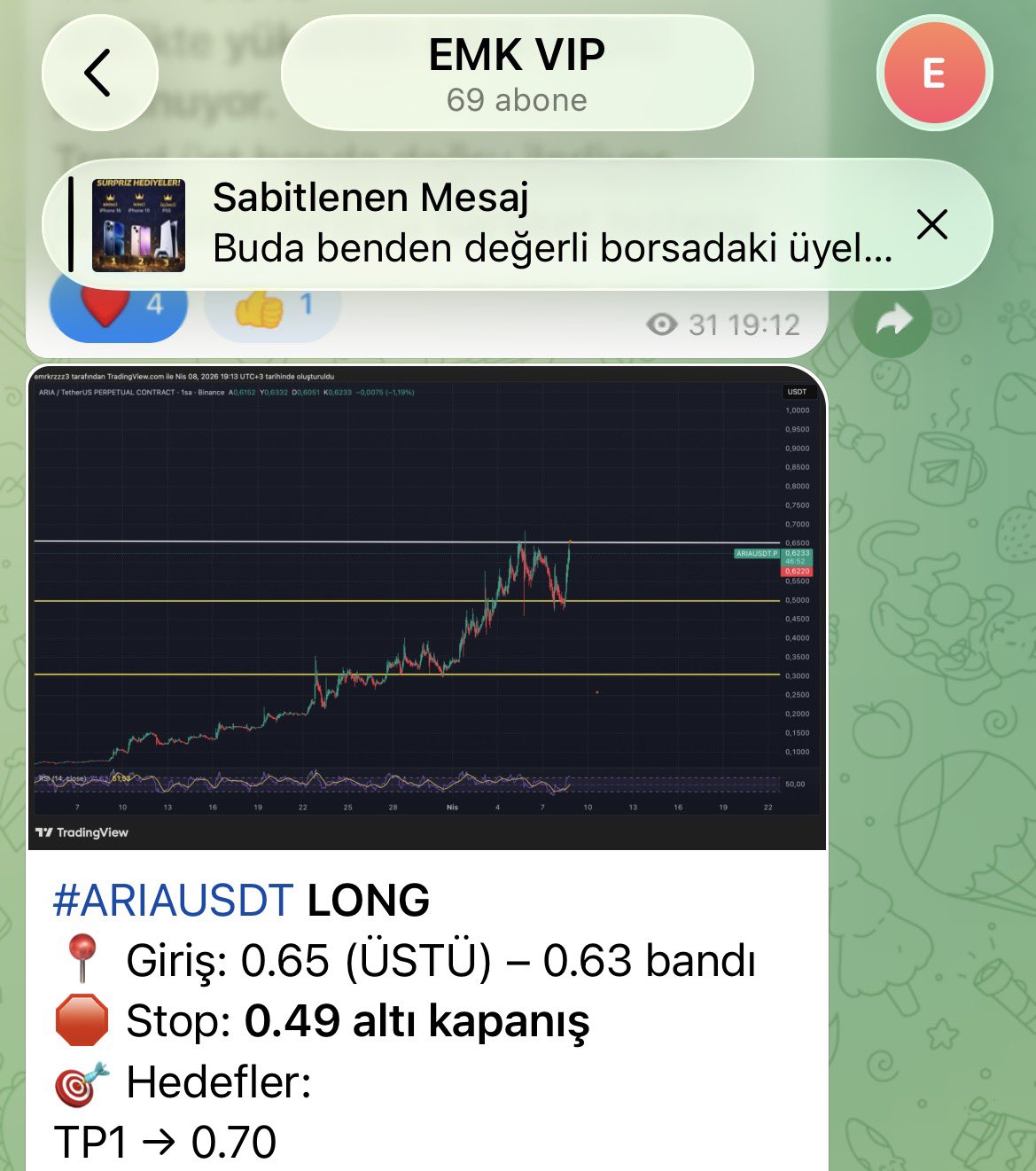React with thumbs up on the post
The image size is (1036, 1171).
click(x=272, y=308)
